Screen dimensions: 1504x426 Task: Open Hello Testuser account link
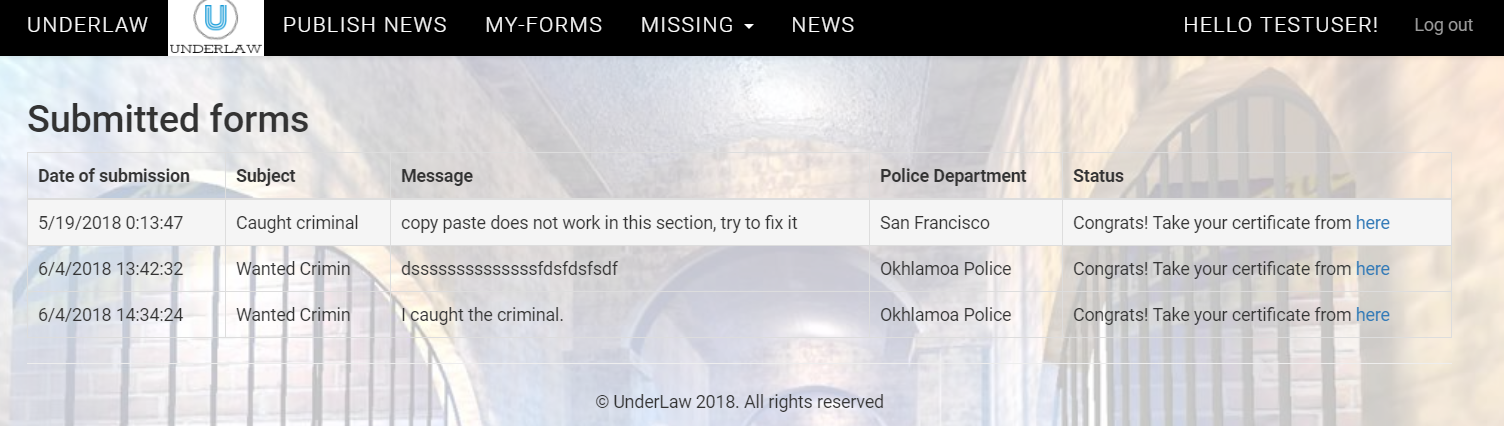1281,25
